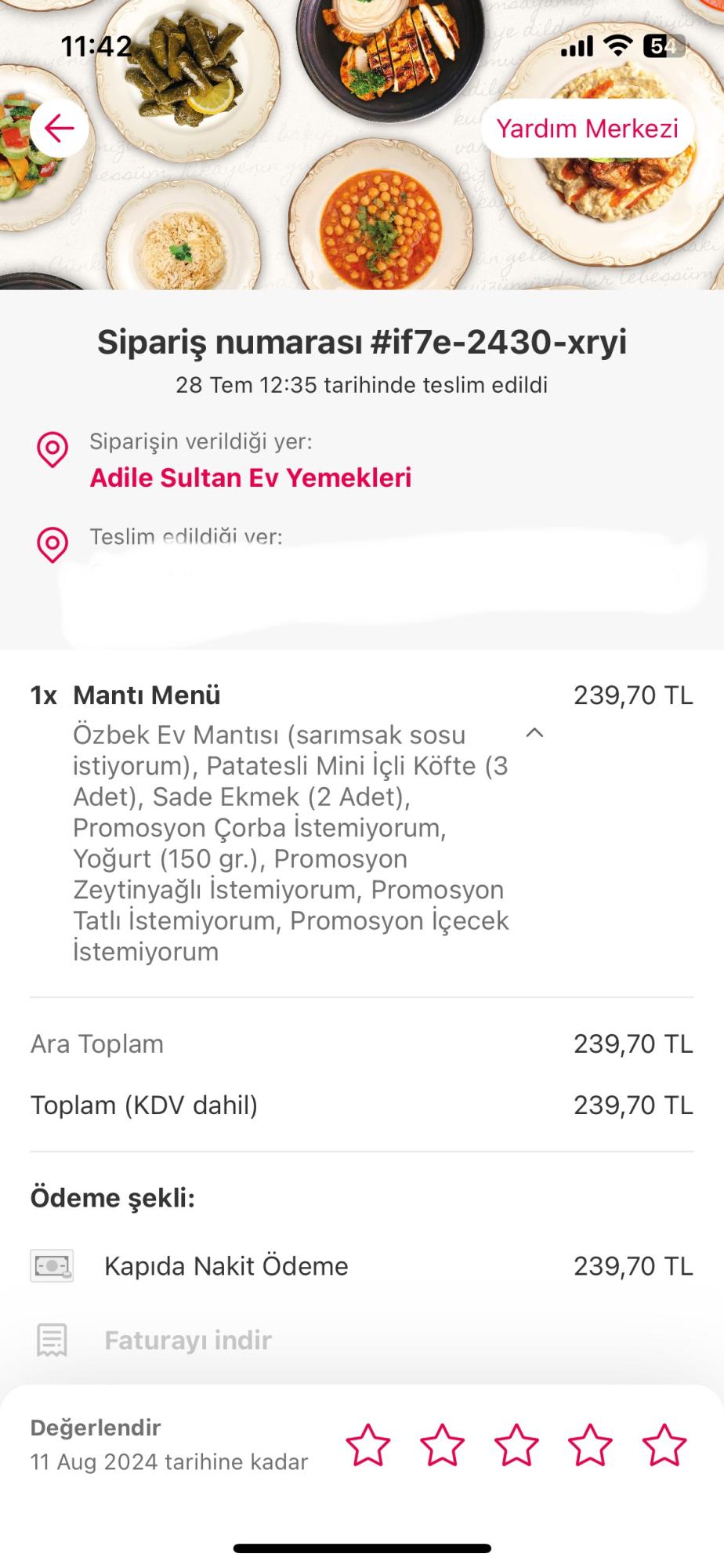Click the invoice document icon beside Faturayı indir
The image size is (724, 1568).
(52, 1340)
